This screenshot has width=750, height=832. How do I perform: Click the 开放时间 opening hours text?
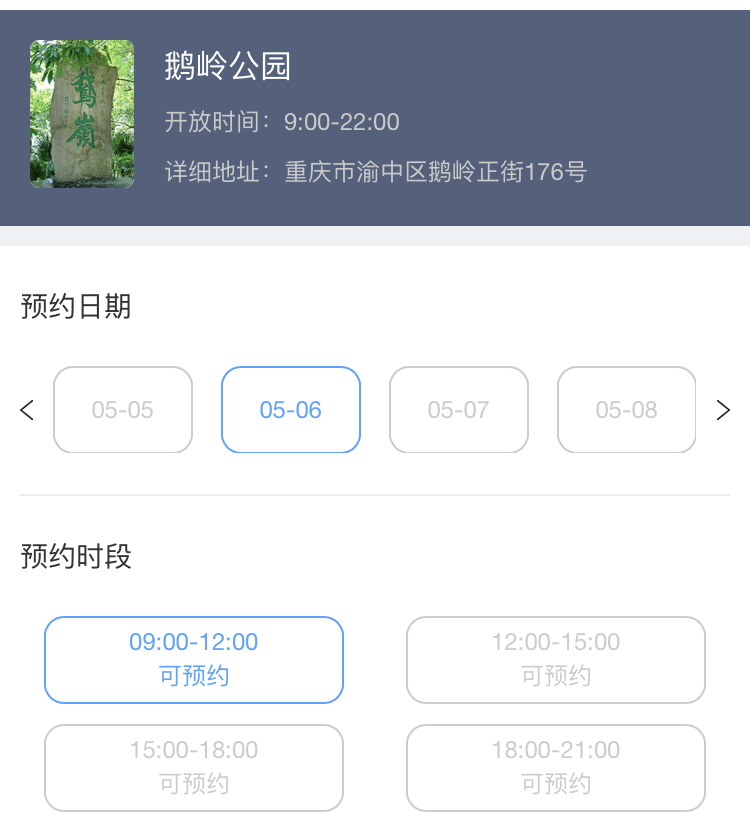(214, 122)
